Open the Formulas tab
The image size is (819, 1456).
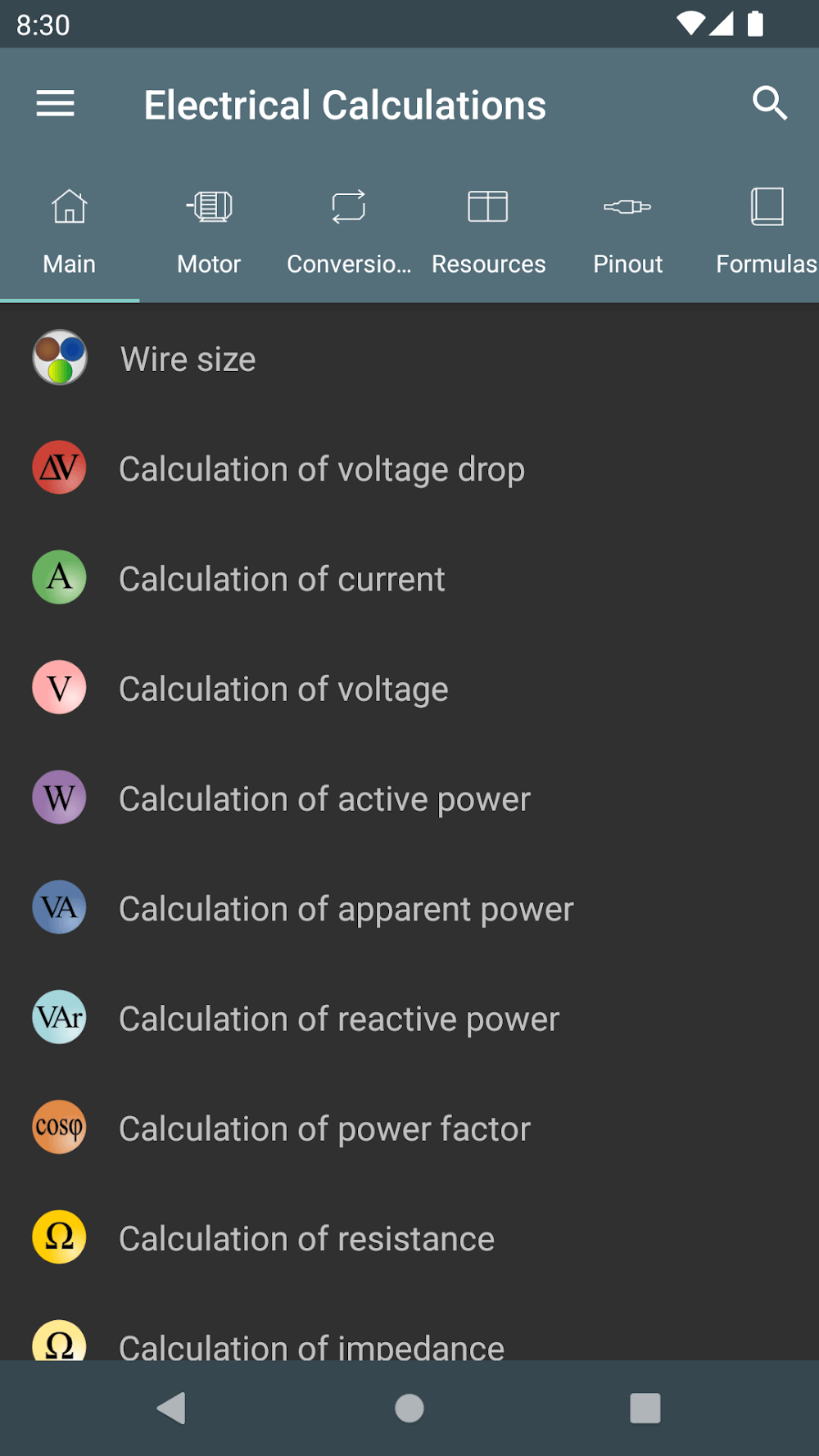[x=766, y=229]
